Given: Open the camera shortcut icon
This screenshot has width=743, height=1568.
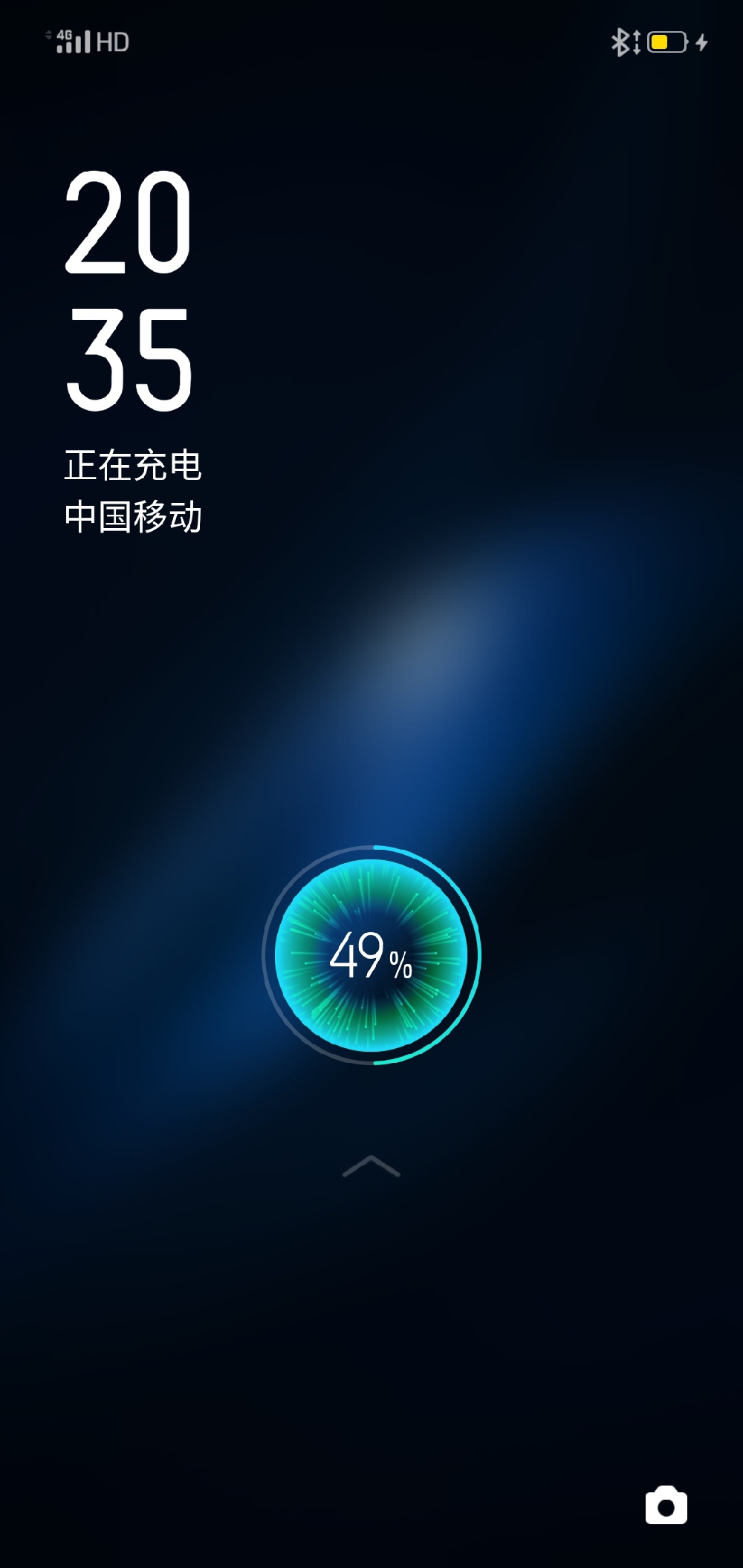Looking at the screenshot, I should coord(666,1506).
